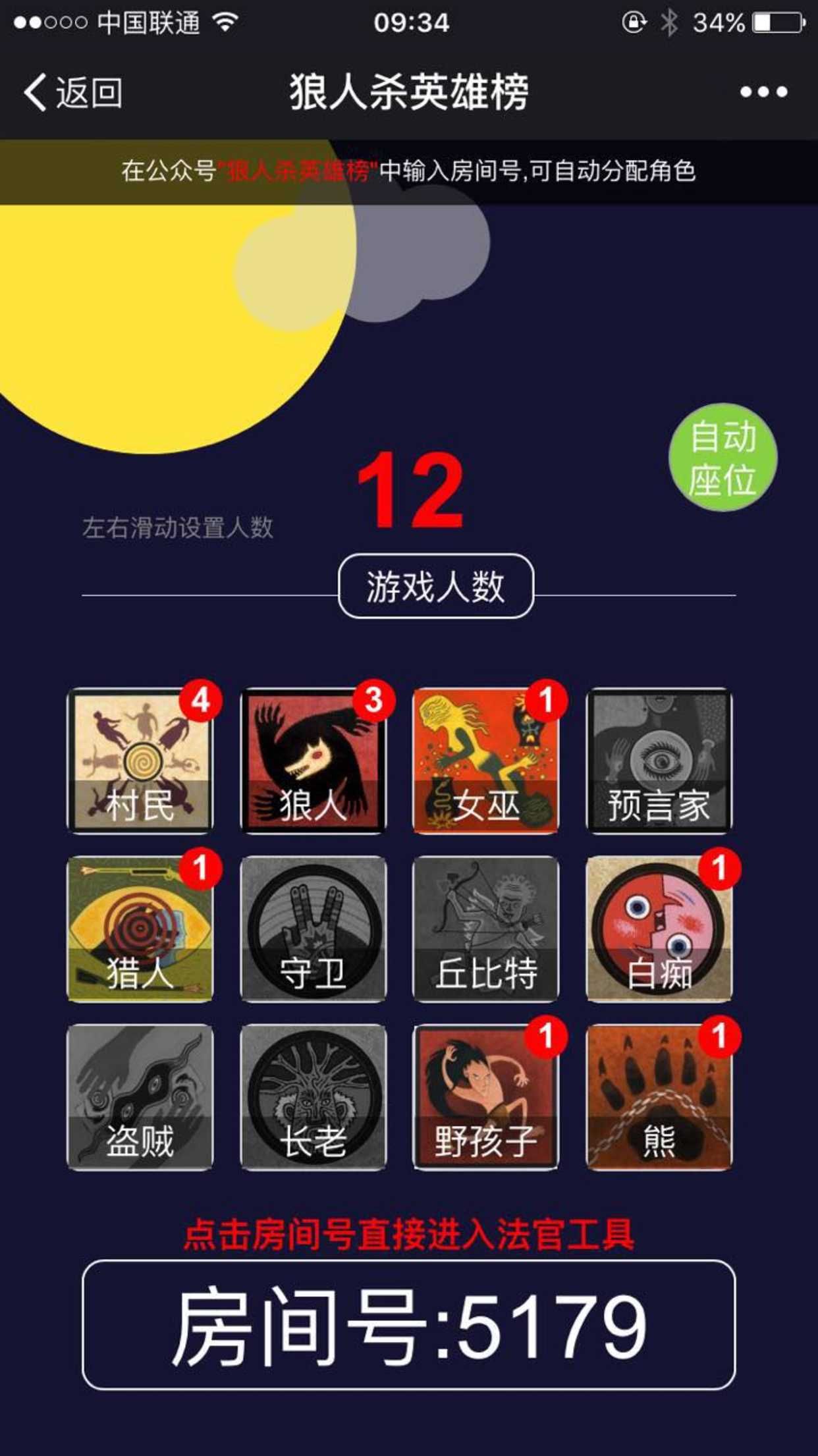Tap the 猎人 role card
818x1456 pixels.
point(140,929)
